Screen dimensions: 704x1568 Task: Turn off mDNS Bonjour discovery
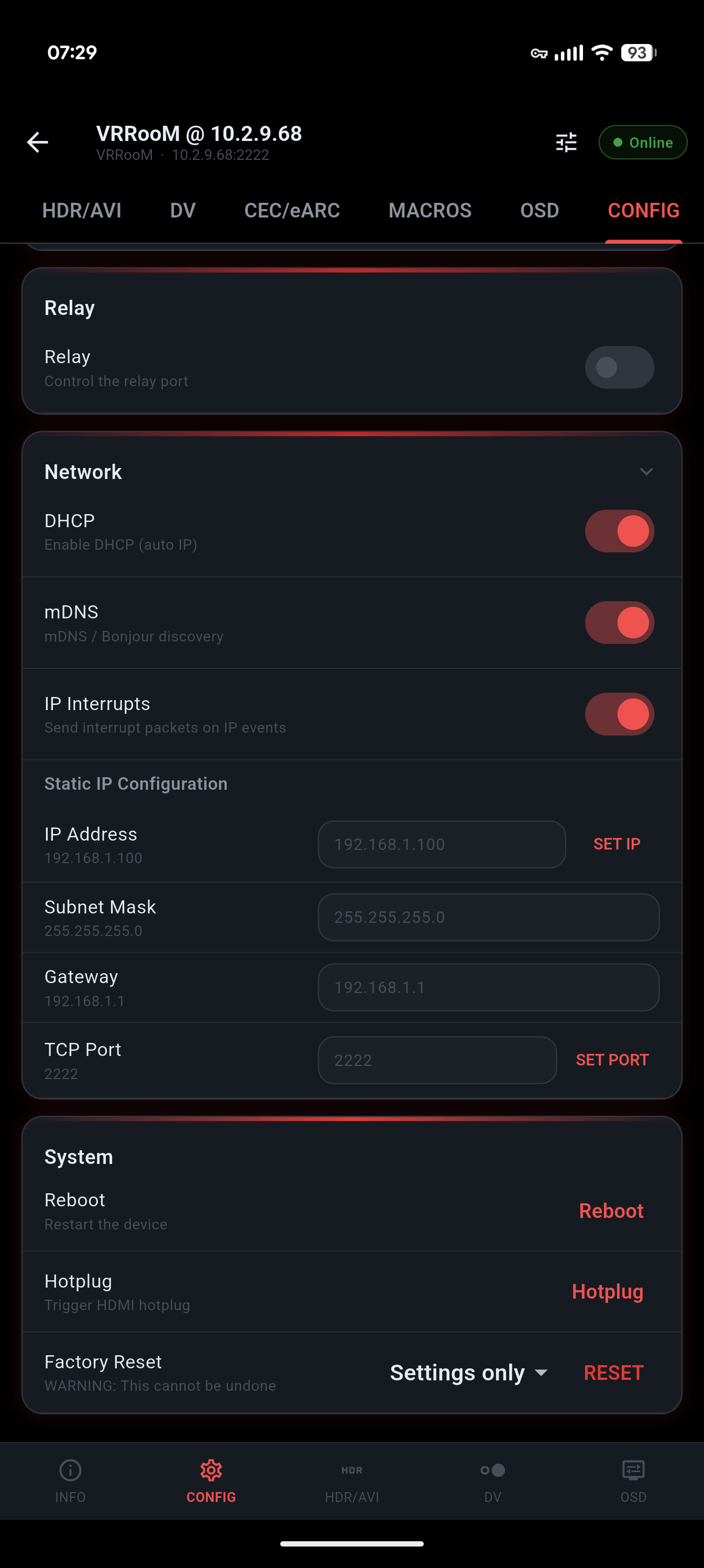(x=620, y=622)
